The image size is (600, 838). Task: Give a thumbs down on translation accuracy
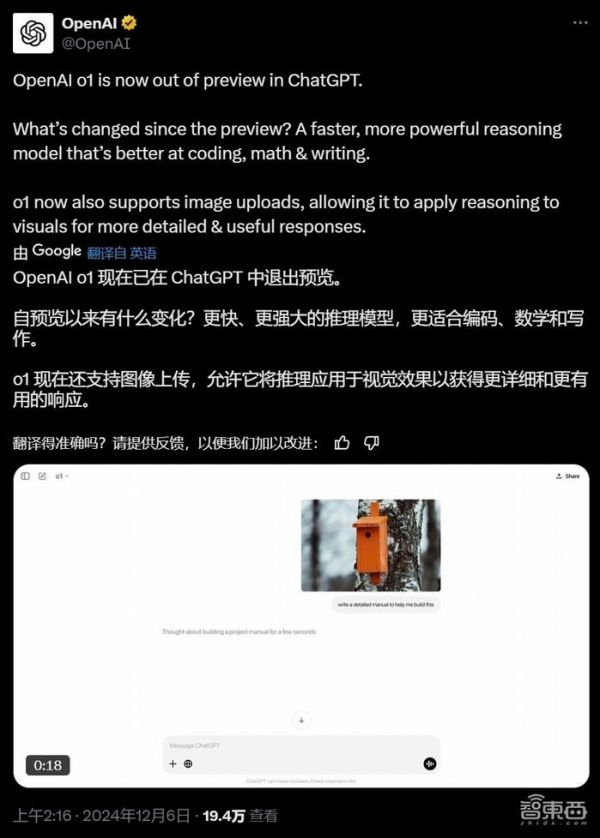coord(371,443)
